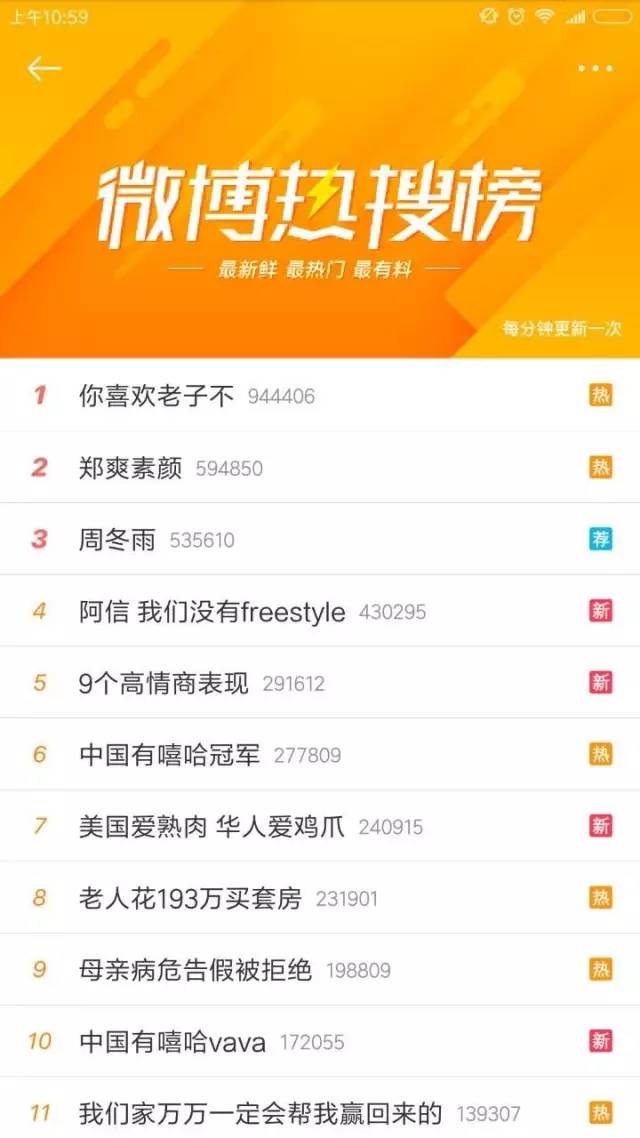The width and height of the screenshot is (640, 1138).
Task: Open 老人花193万买套房 topic
Action: (x=190, y=898)
